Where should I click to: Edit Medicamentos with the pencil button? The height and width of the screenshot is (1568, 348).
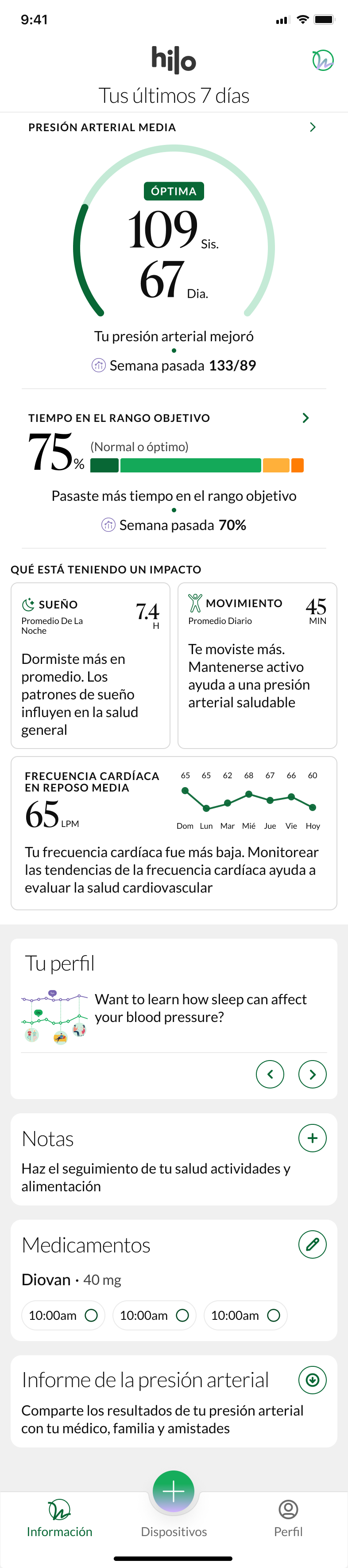pos(312,1244)
